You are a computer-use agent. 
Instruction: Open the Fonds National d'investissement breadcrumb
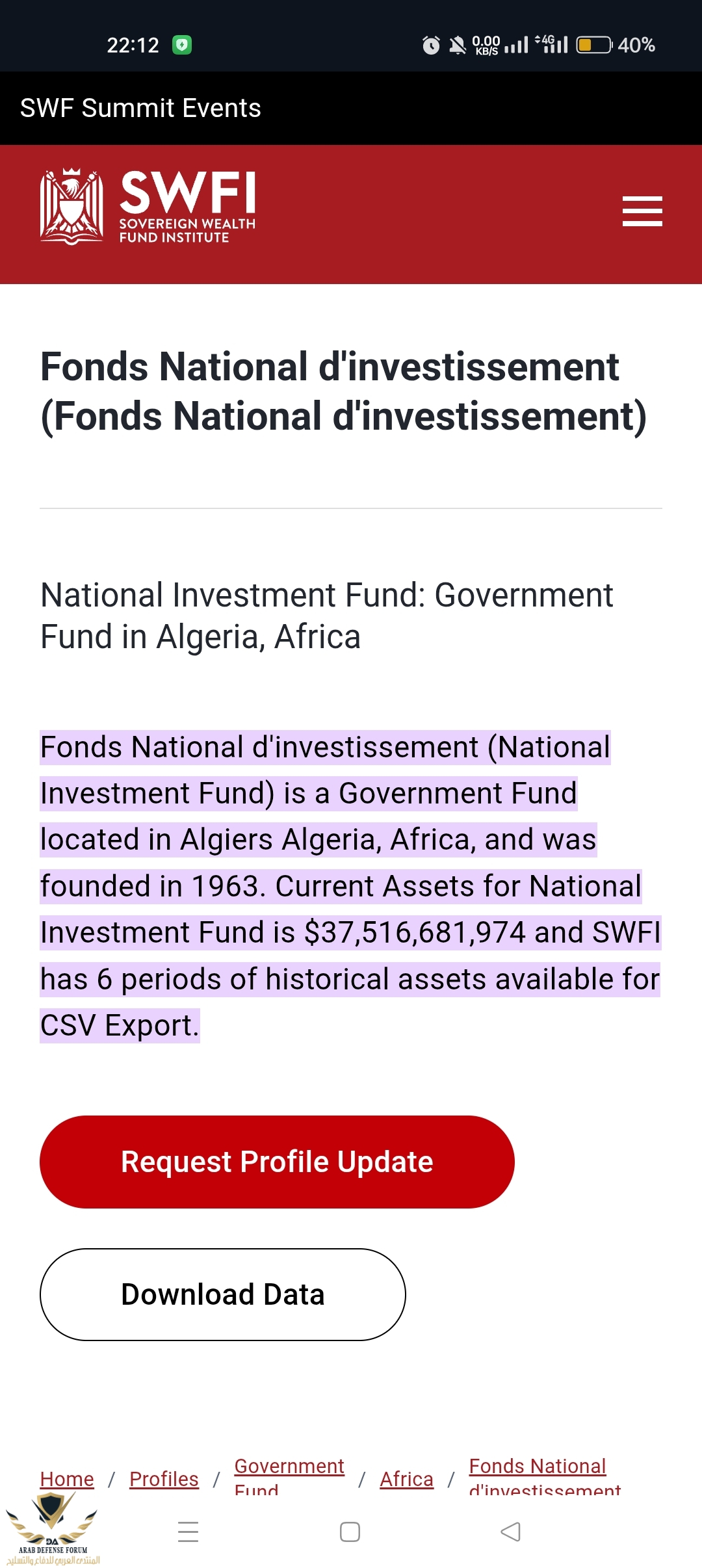[x=538, y=1467]
